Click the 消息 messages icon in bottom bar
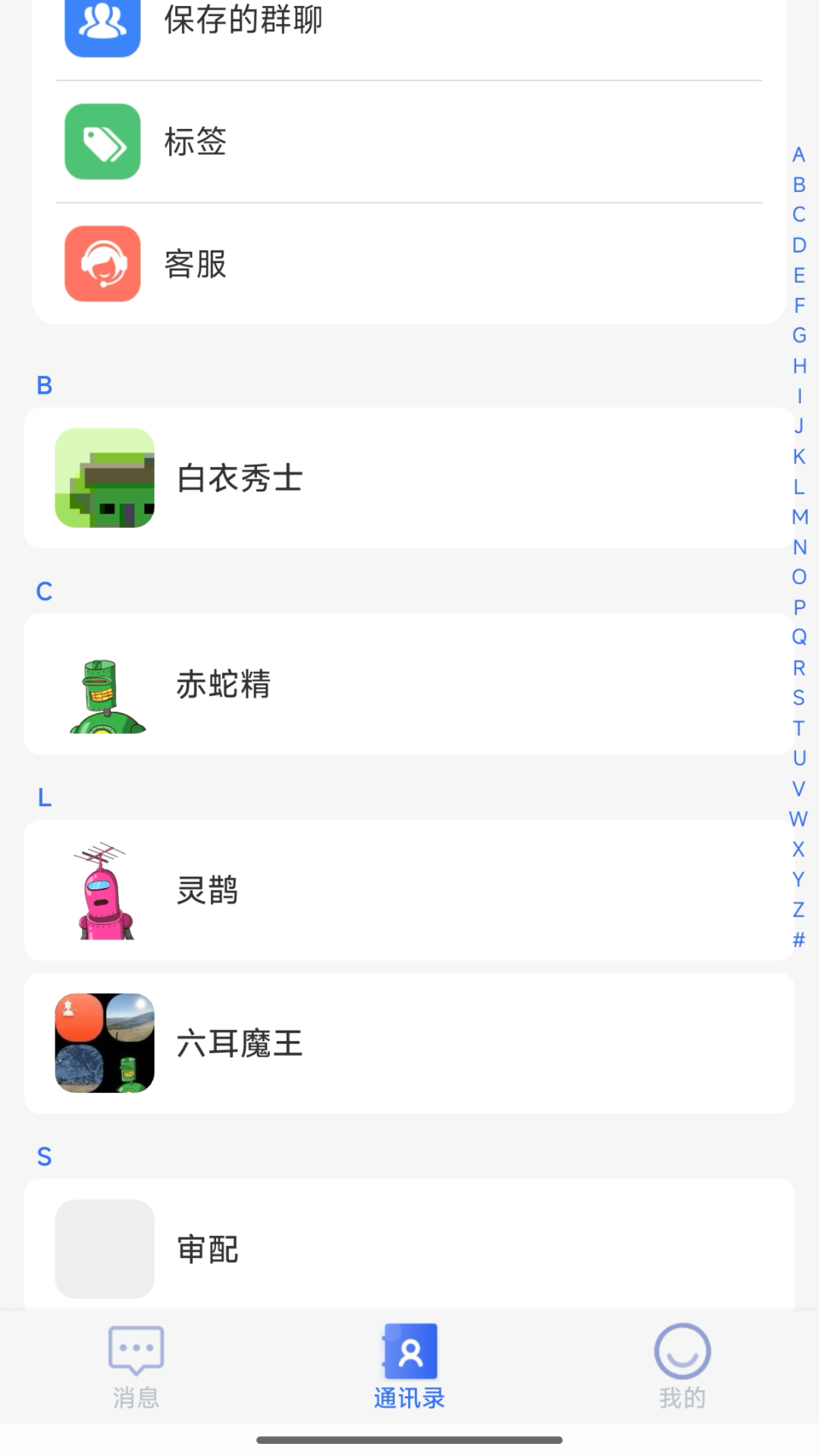 click(x=136, y=1351)
